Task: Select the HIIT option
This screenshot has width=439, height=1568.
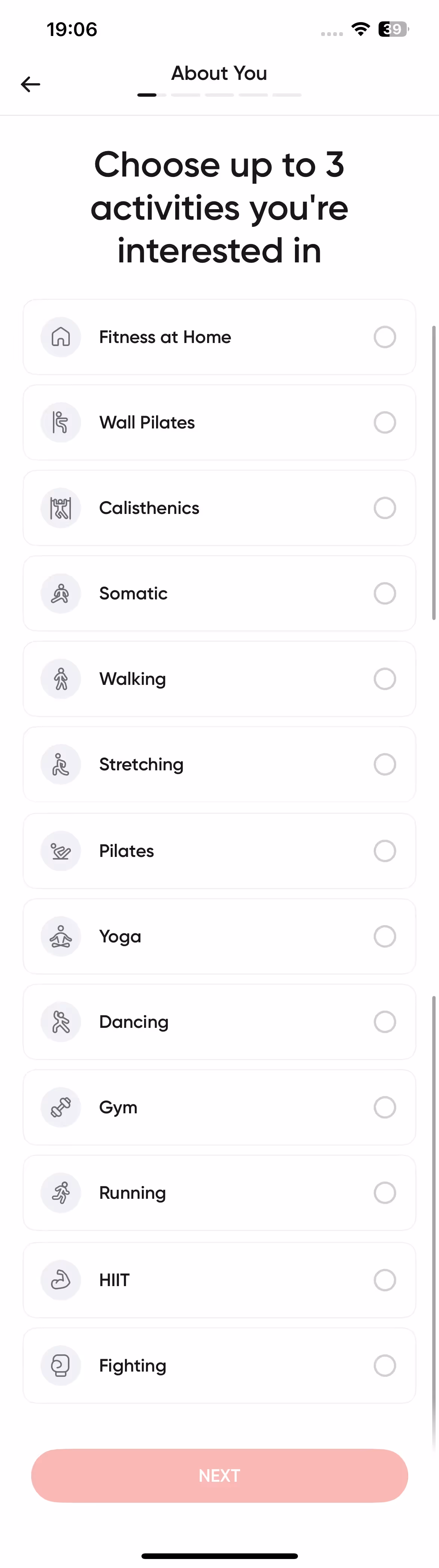Action: point(219,1280)
